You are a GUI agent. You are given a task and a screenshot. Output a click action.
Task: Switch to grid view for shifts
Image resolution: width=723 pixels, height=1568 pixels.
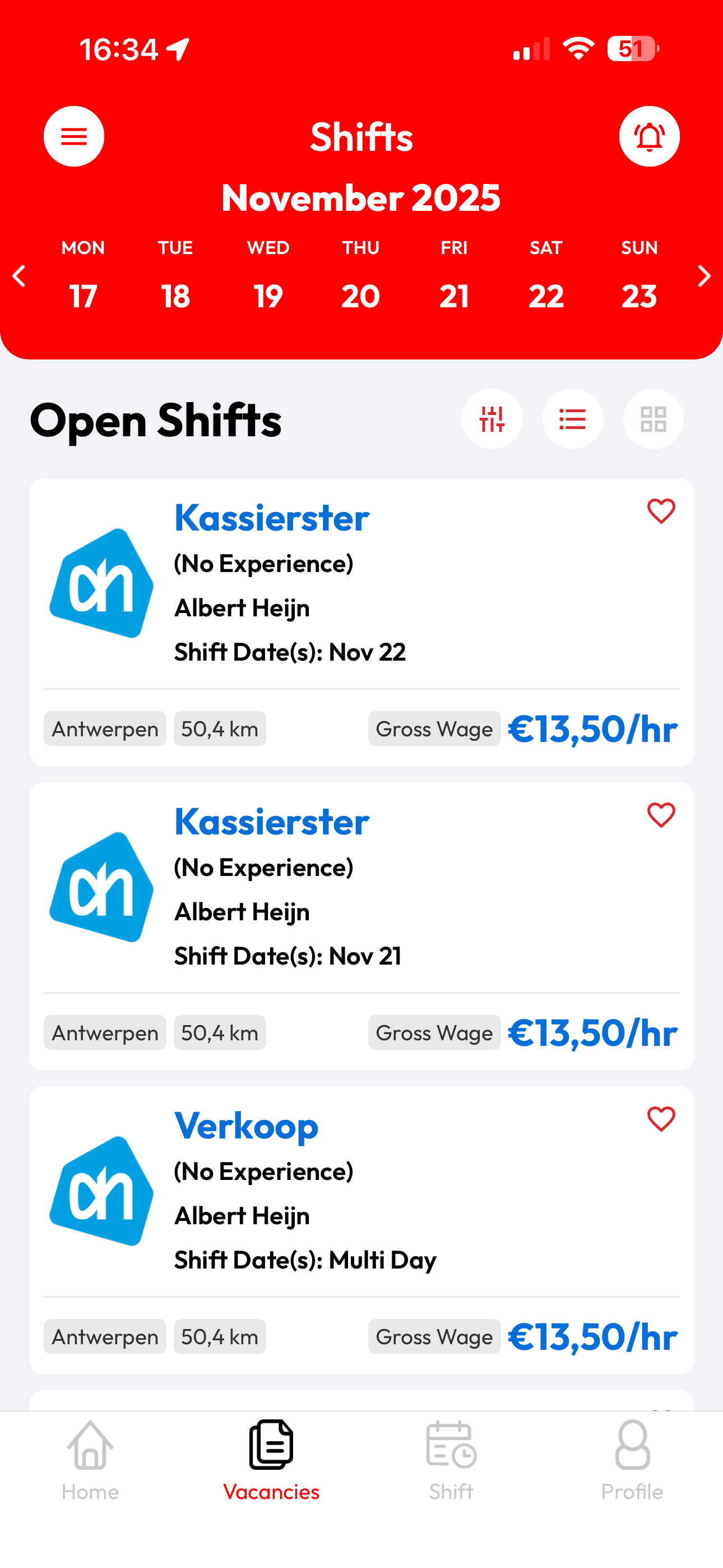click(x=653, y=419)
